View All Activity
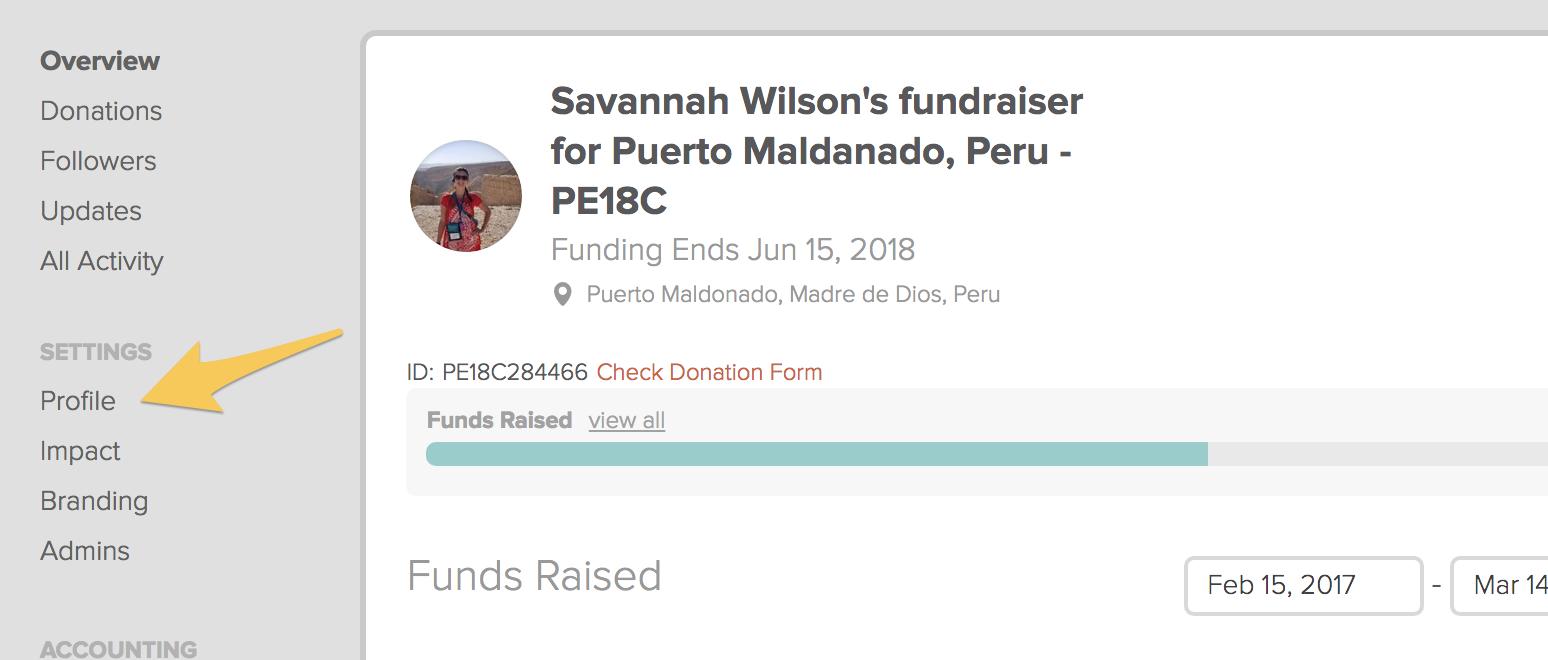1548x660 pixels. click(x=101, y=261)
